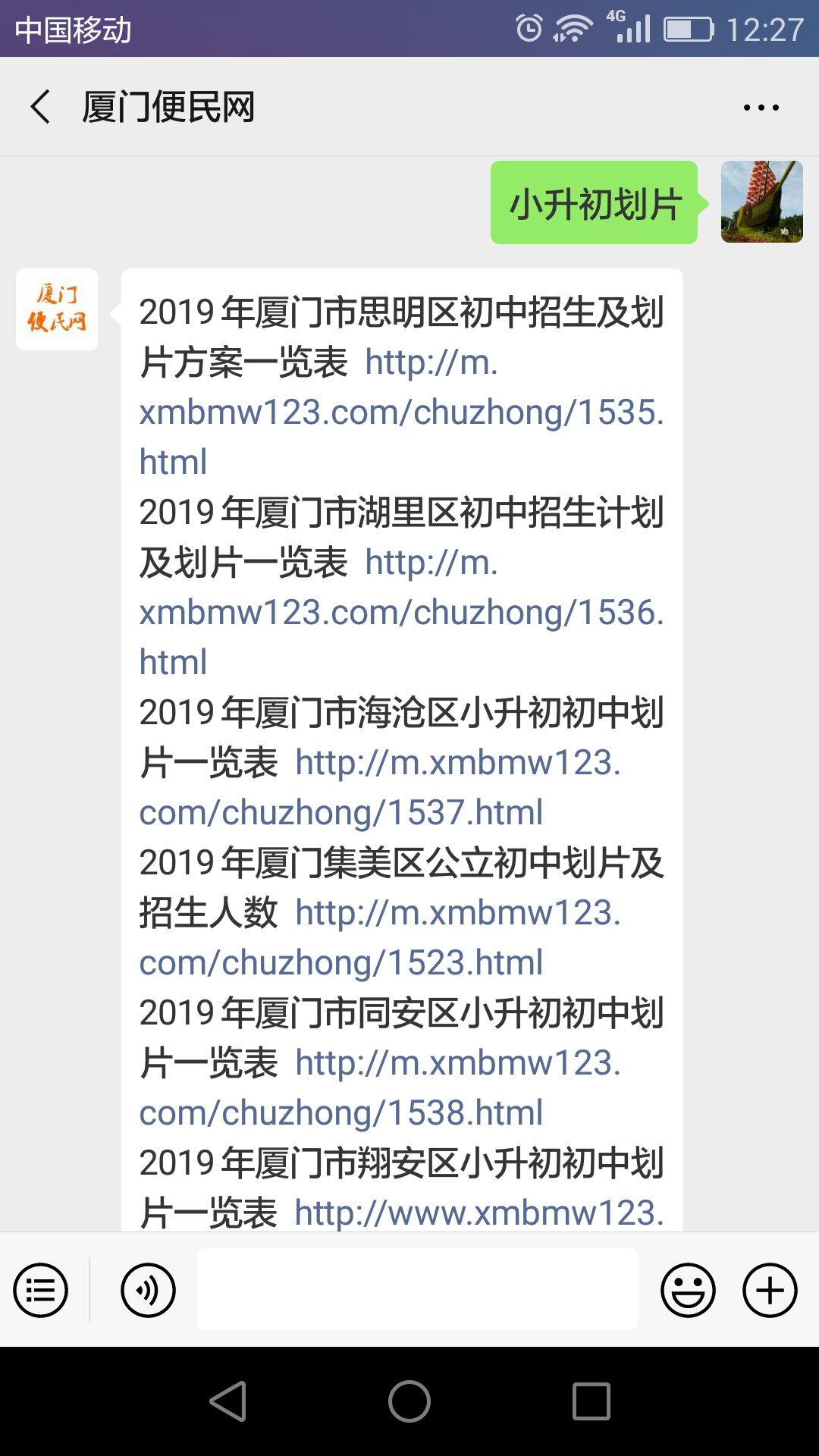Tap your own profile avatar thumbnail
The height and width of the screenshot is (1456, 819).
point(761,201)
